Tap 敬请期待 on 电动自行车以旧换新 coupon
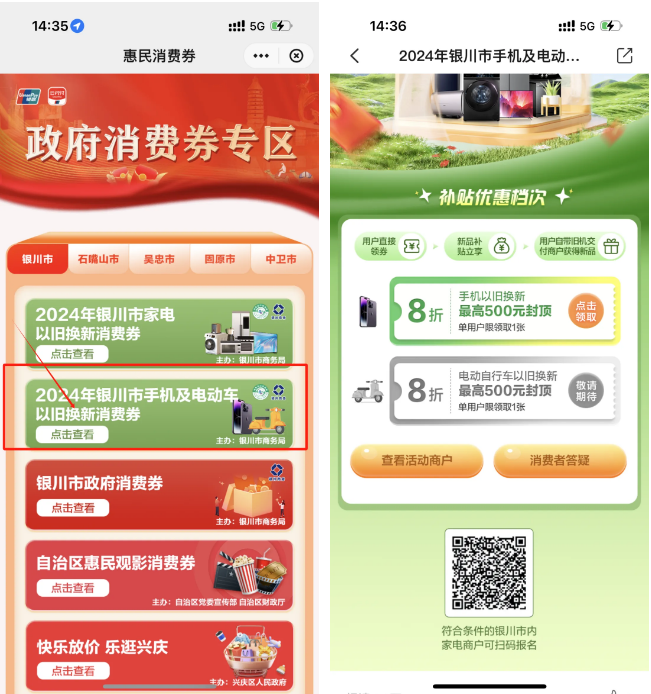Image resolution: width=651 pixels, height=694 pixels. click(587, 390)
